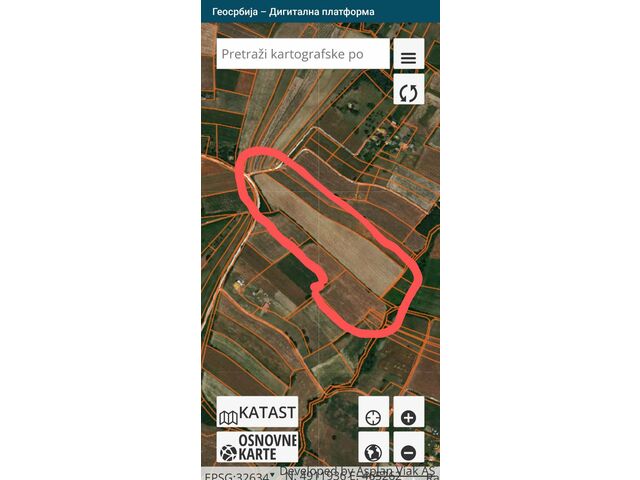The image size is (640, 480).
Task: Open OSNOVNE KARTE base maps
Action: pyautogui.click(x=257, y=447)
